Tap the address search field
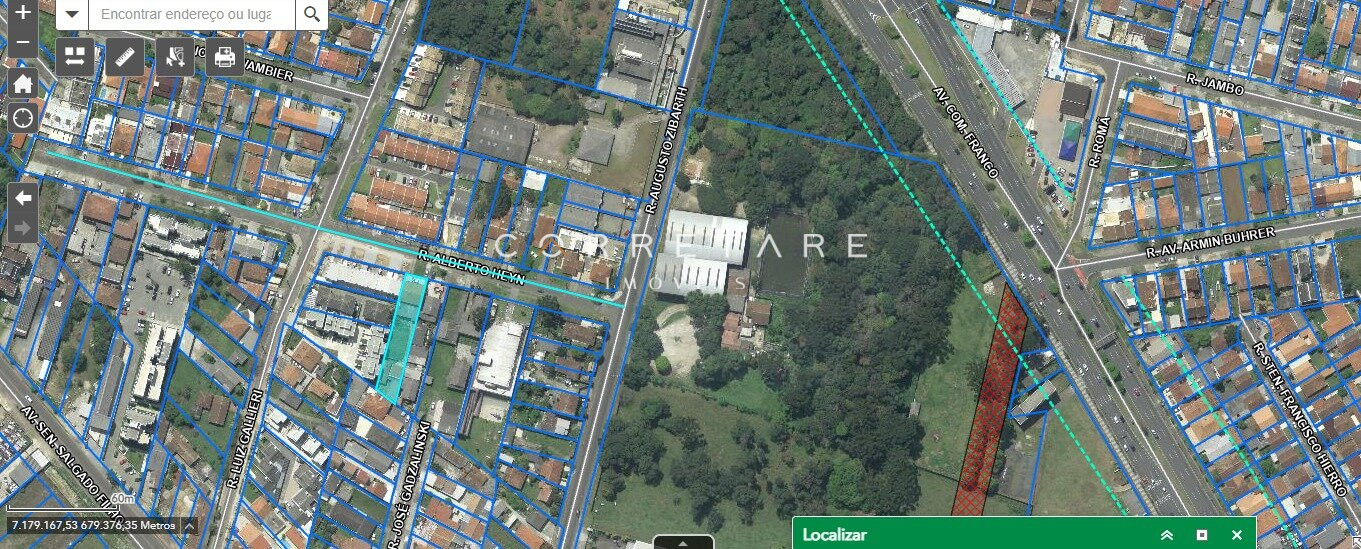This screenshot has width=1361, height=549. tap(192, 14)
